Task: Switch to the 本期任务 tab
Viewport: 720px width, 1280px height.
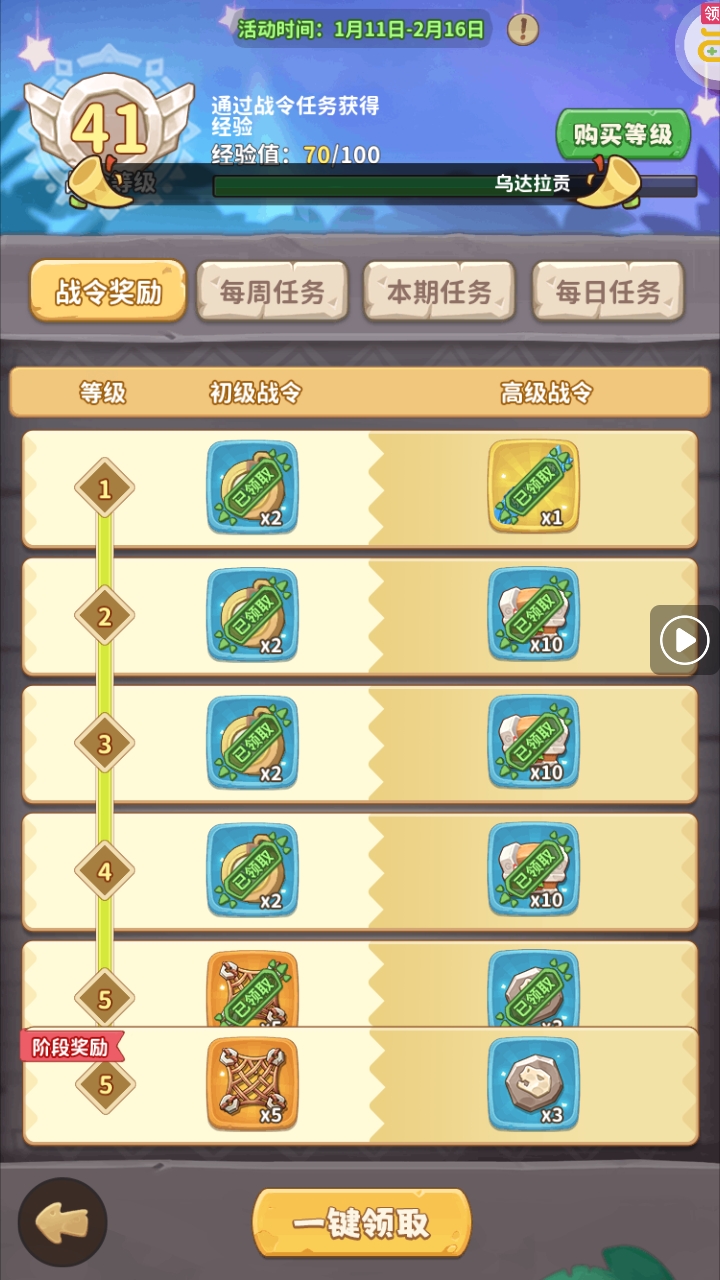Action: tap(439, 291)
